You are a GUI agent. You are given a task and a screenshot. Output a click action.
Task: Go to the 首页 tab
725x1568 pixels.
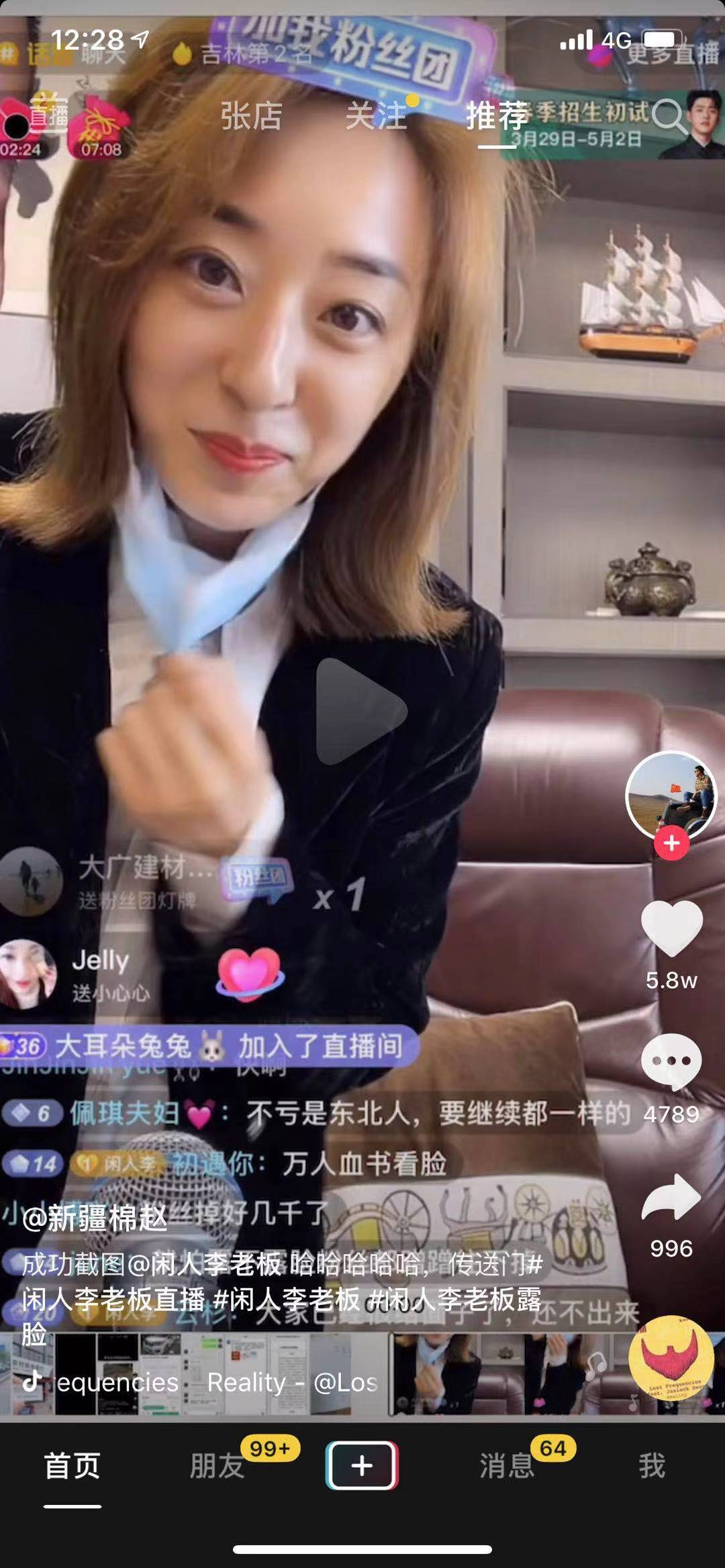pos(72,1467)
